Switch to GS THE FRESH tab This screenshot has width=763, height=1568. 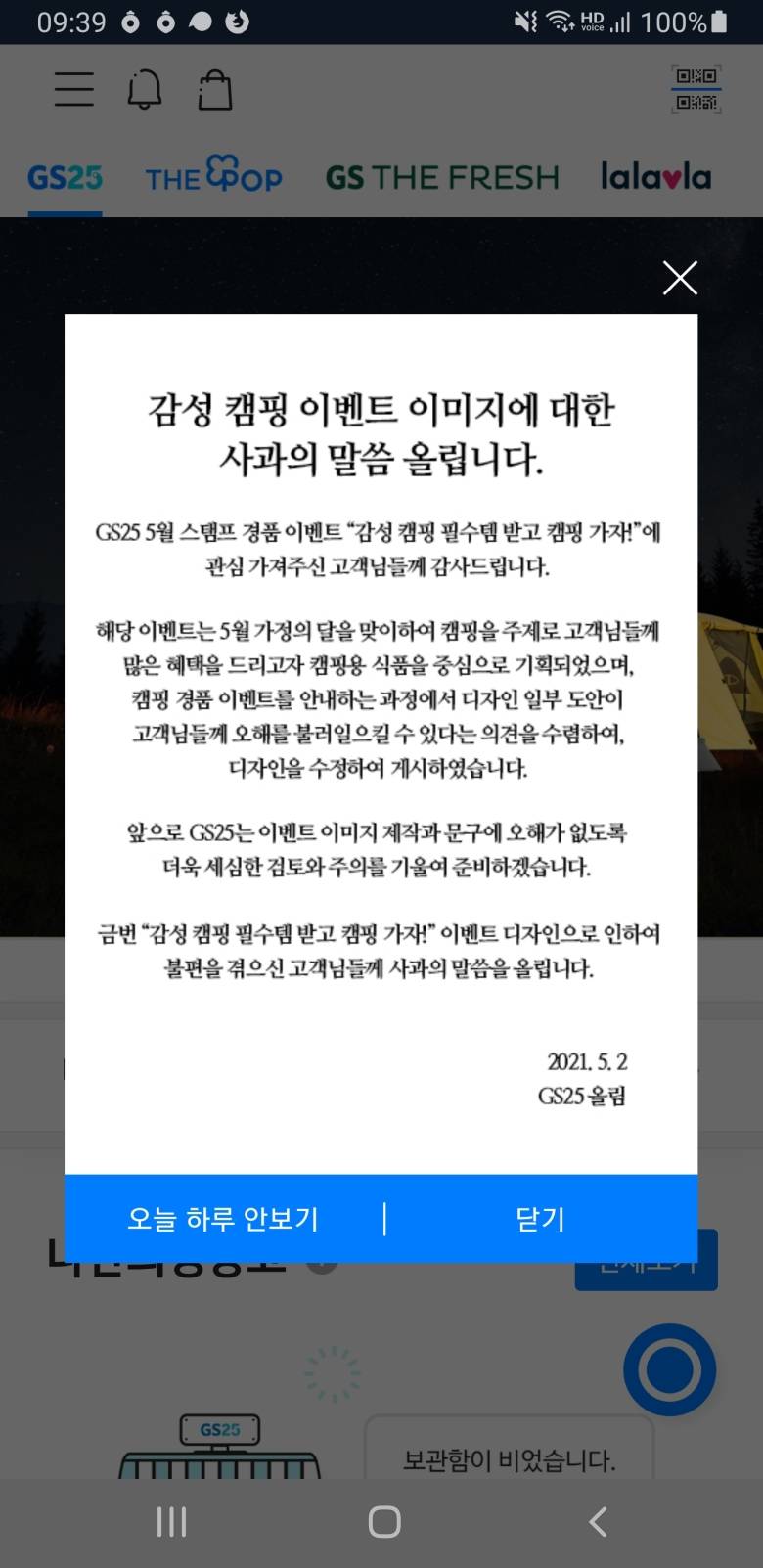[x=442, y=178]
